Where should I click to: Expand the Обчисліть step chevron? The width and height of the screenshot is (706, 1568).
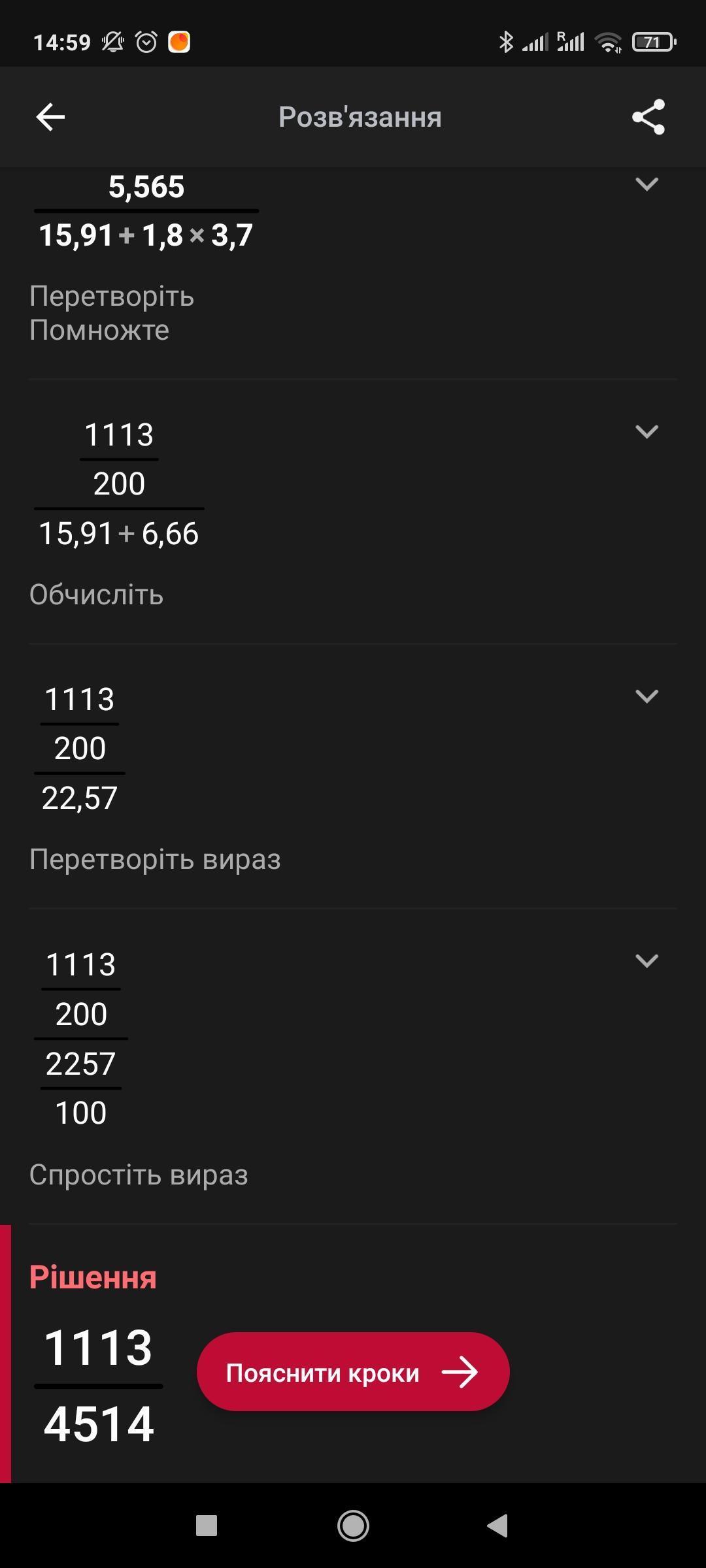[647, 432]
